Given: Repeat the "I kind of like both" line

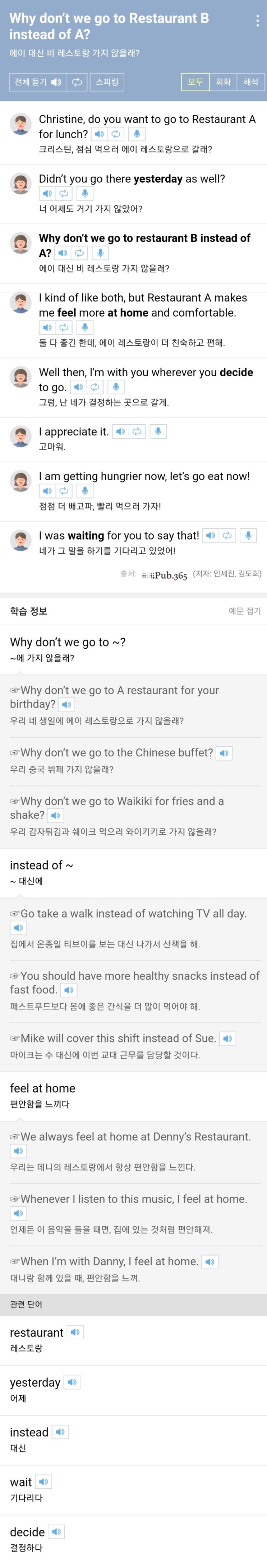Looking at the screenshot, I should [64, 327].
